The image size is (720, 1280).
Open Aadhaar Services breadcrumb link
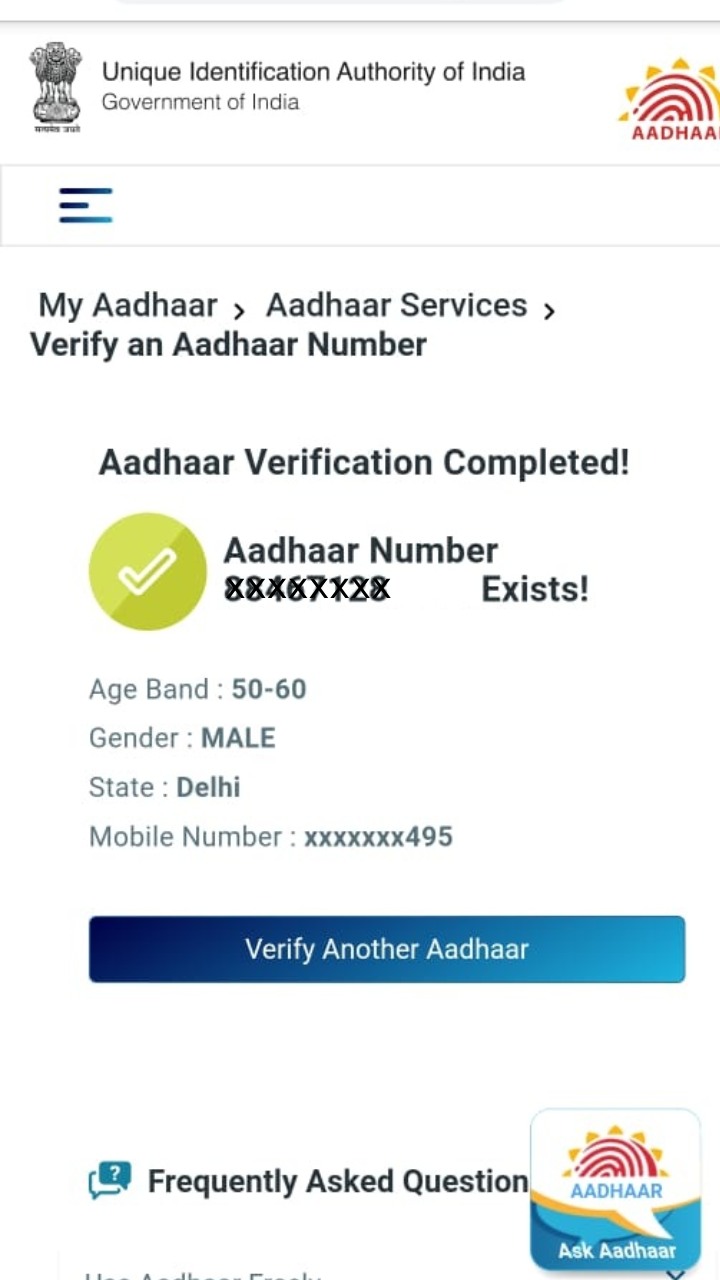coord(396,306)
